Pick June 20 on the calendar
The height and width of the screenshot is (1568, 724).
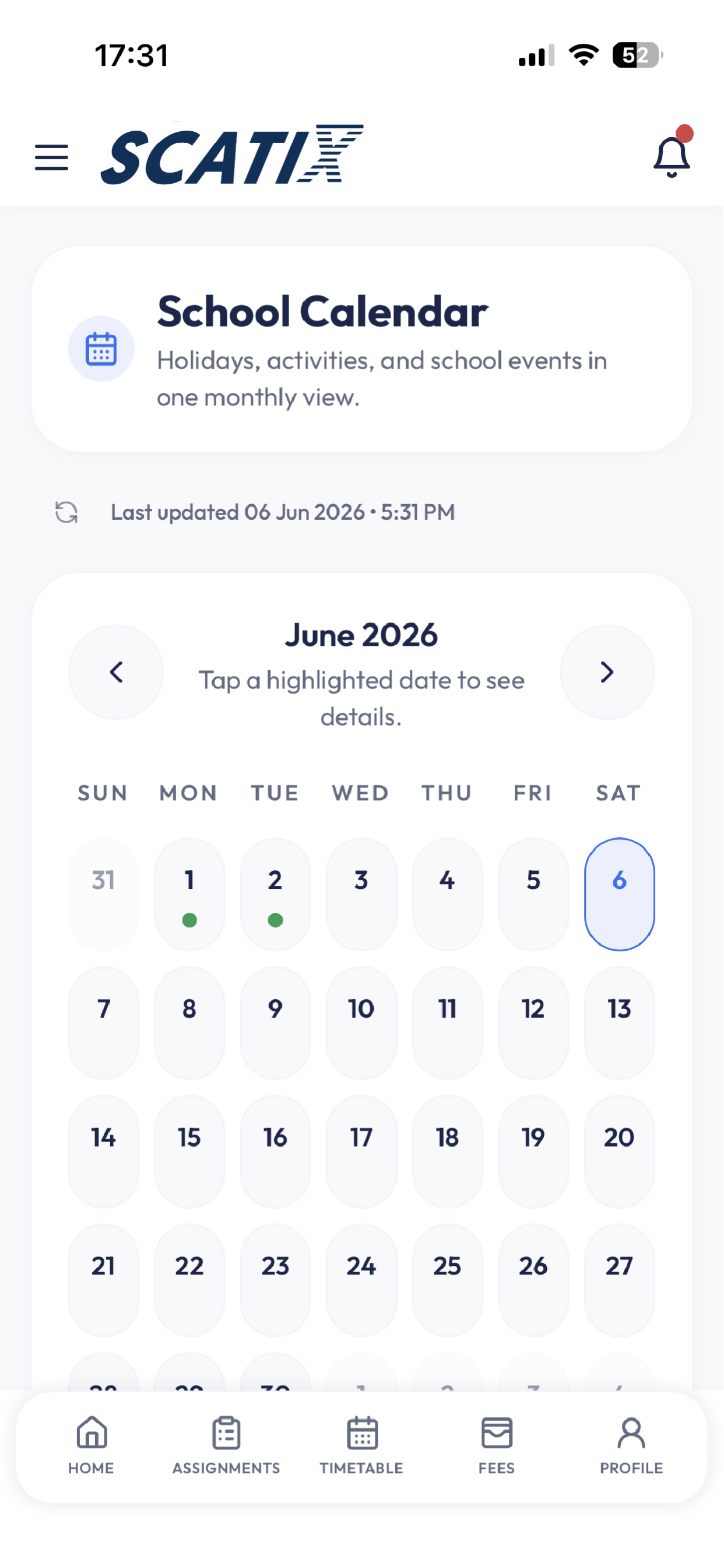pyautogui.click(x=619, y=1151)
